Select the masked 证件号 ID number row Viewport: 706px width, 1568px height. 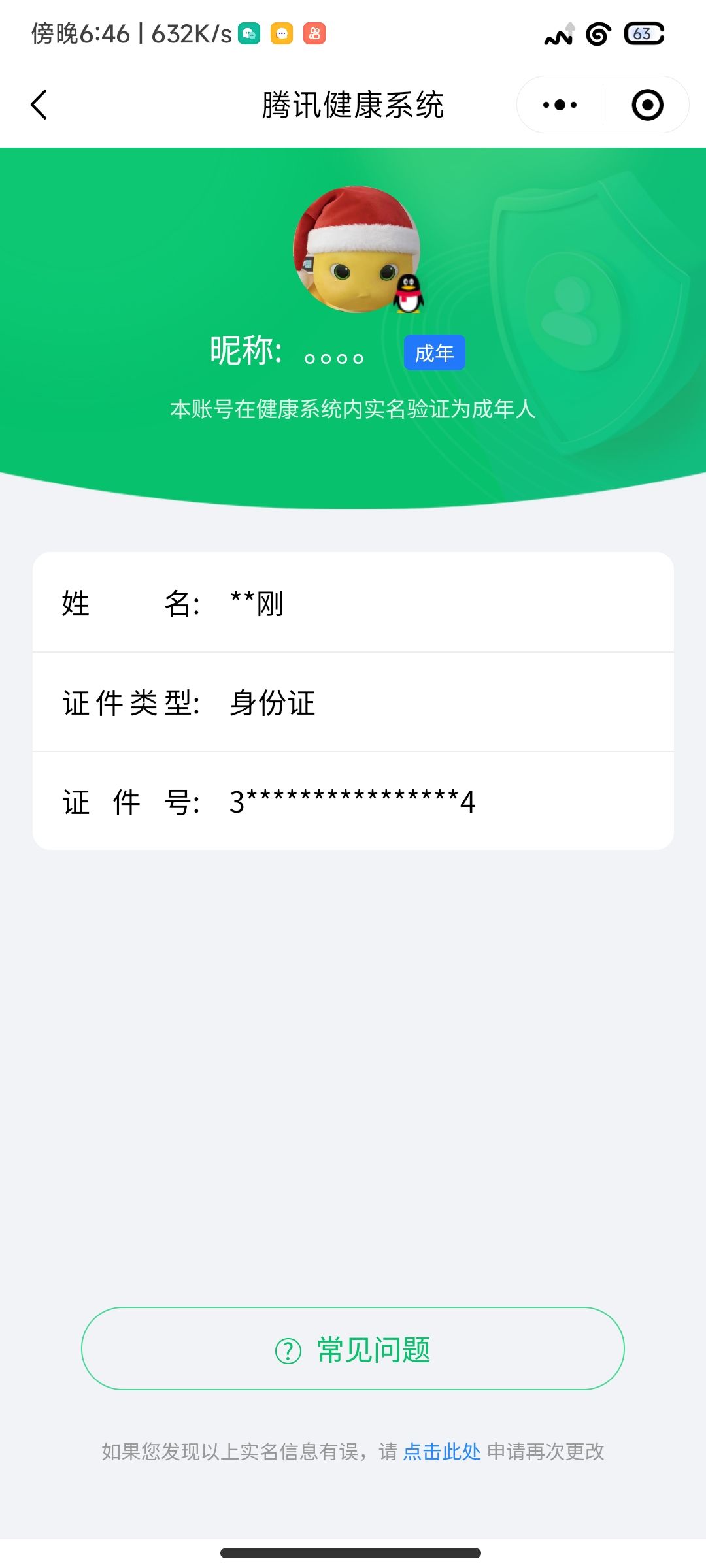click(x=353, y=802)
